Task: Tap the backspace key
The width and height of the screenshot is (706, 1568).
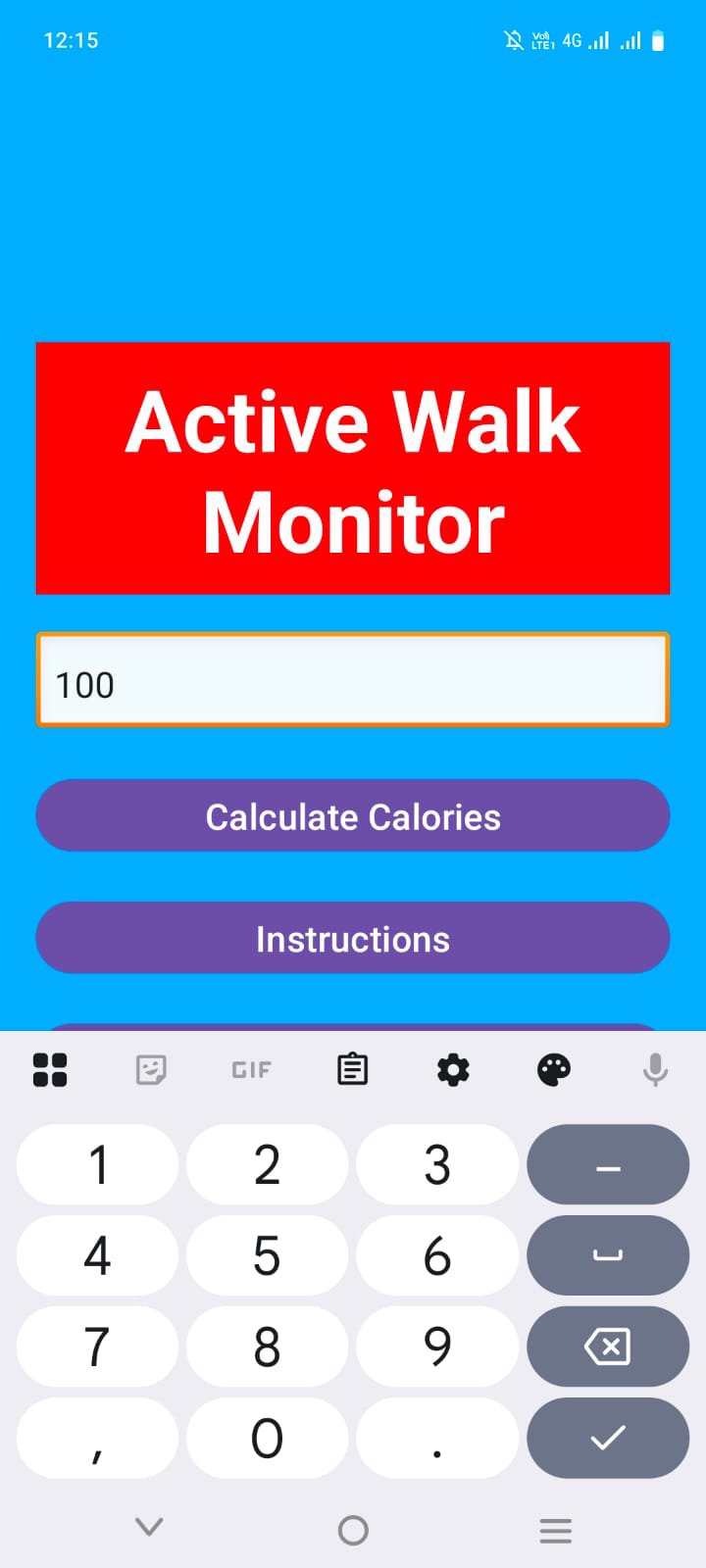Action: [607, 1347]
